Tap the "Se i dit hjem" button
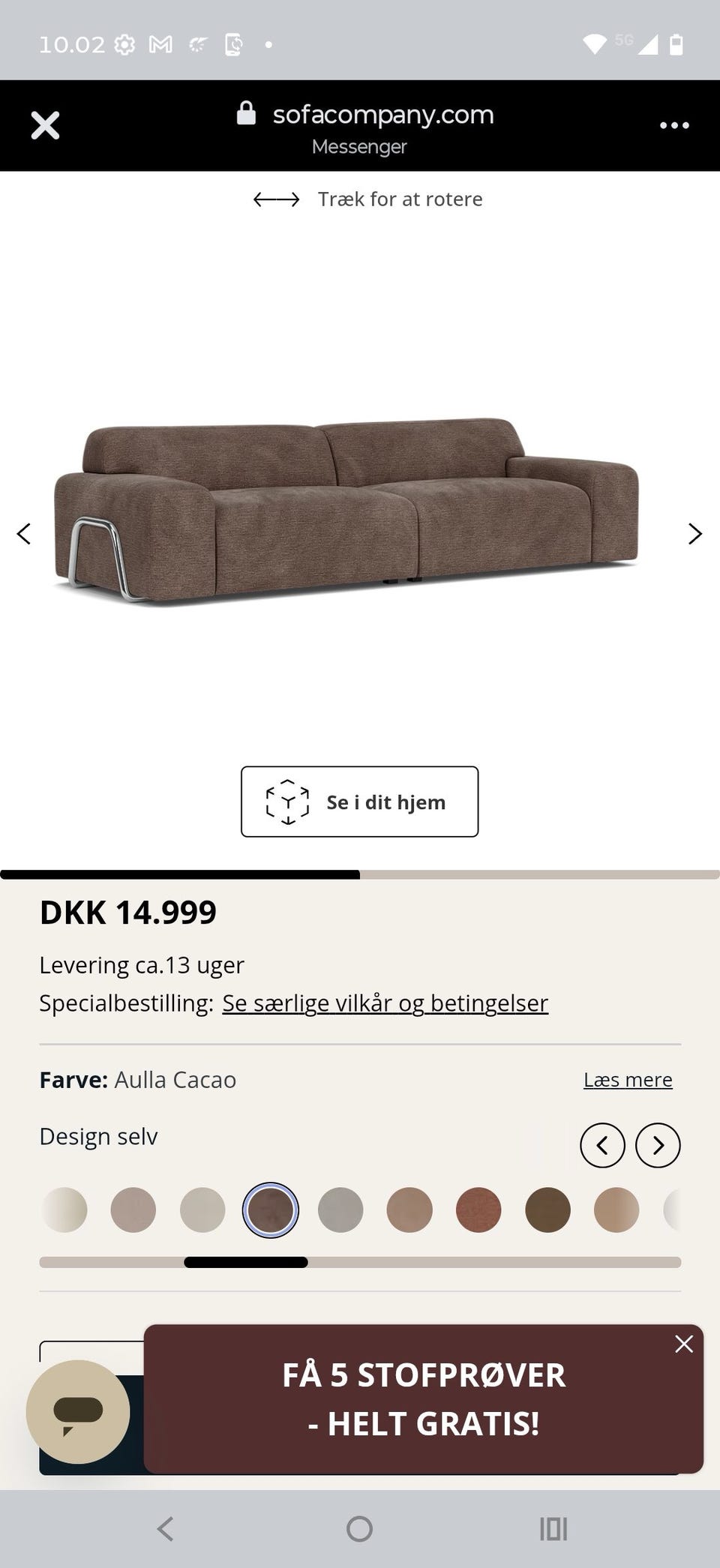720x1568 pixels. tap(359, 802)
